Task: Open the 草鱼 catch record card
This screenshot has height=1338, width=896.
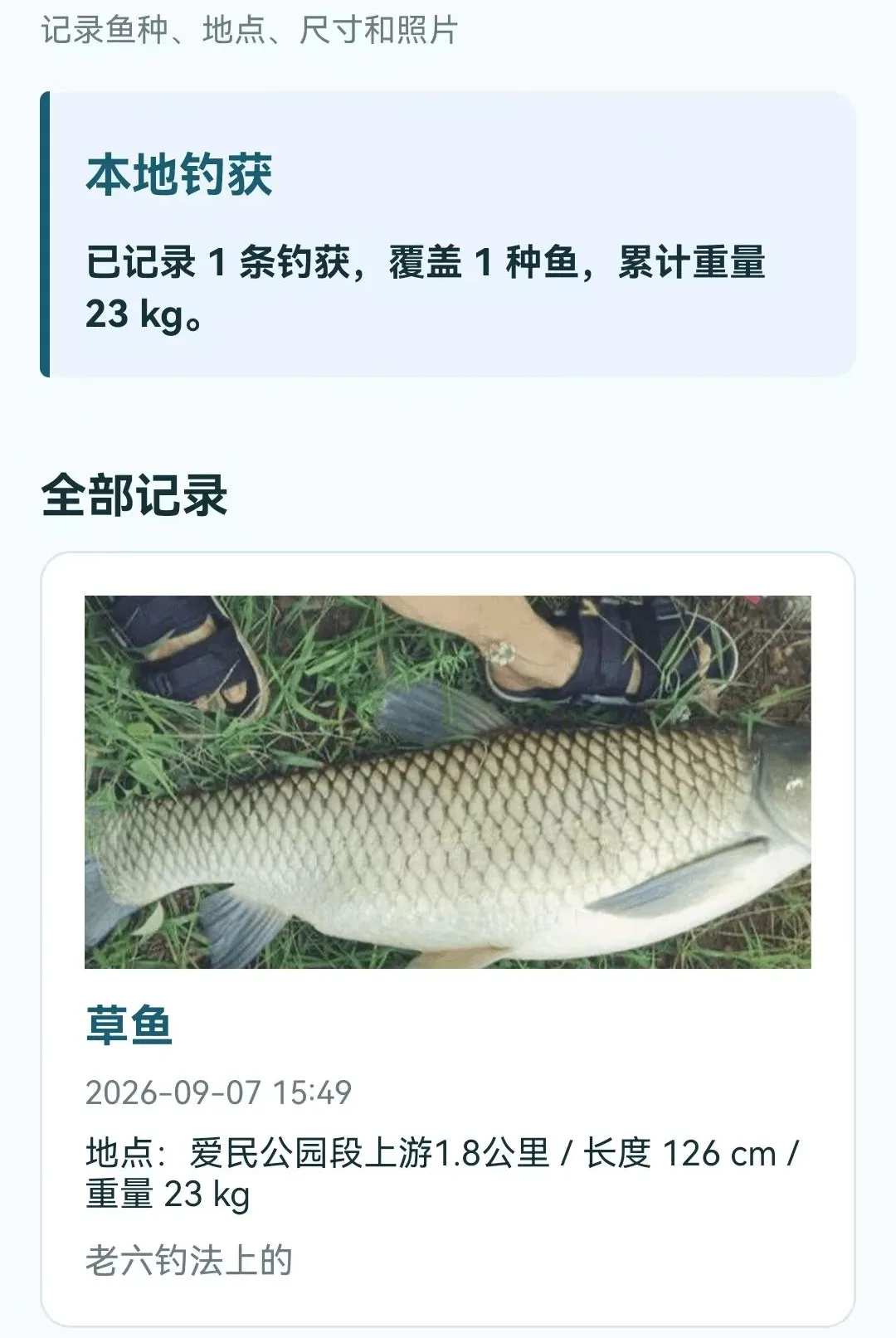Action: [448, 939]
